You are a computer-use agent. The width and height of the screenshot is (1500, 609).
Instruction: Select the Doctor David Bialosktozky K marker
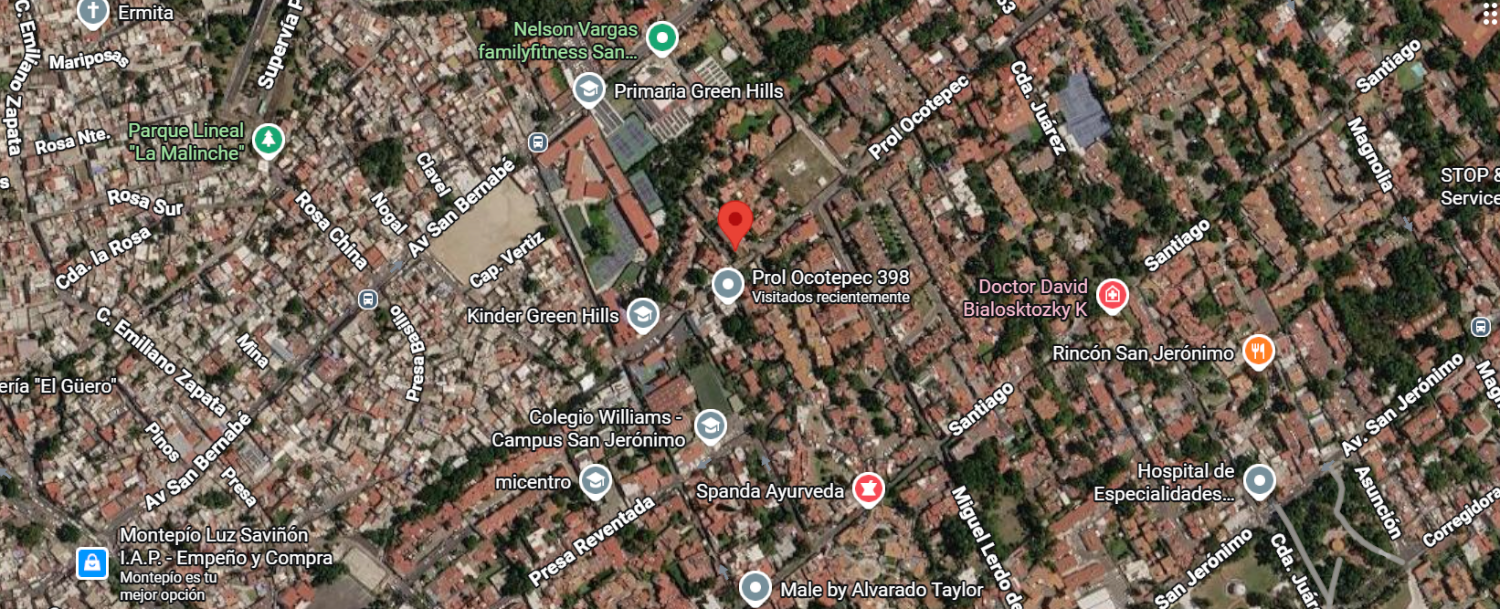tap(1113, 296)
